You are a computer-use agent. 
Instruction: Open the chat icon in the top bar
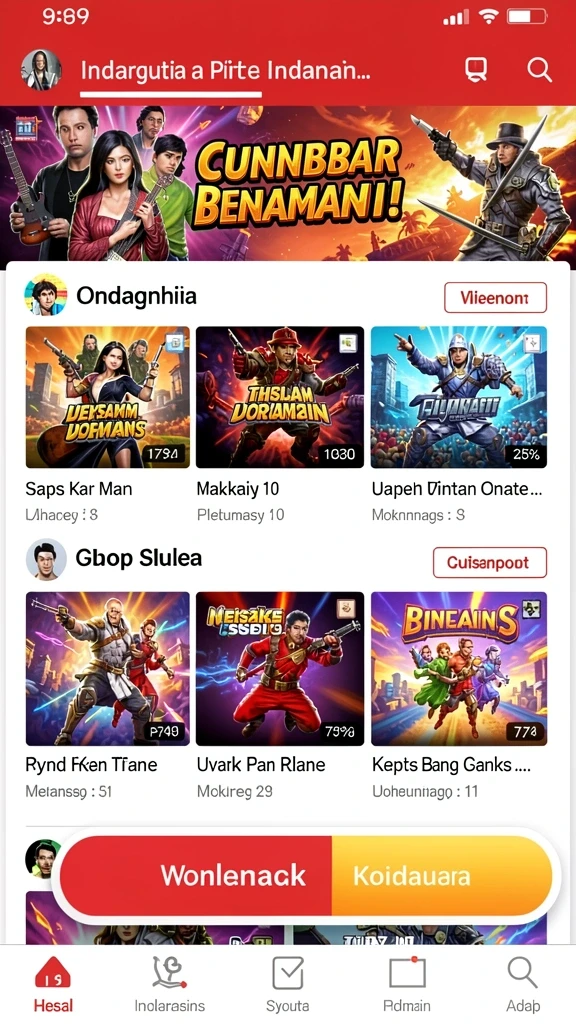point(476,69)
